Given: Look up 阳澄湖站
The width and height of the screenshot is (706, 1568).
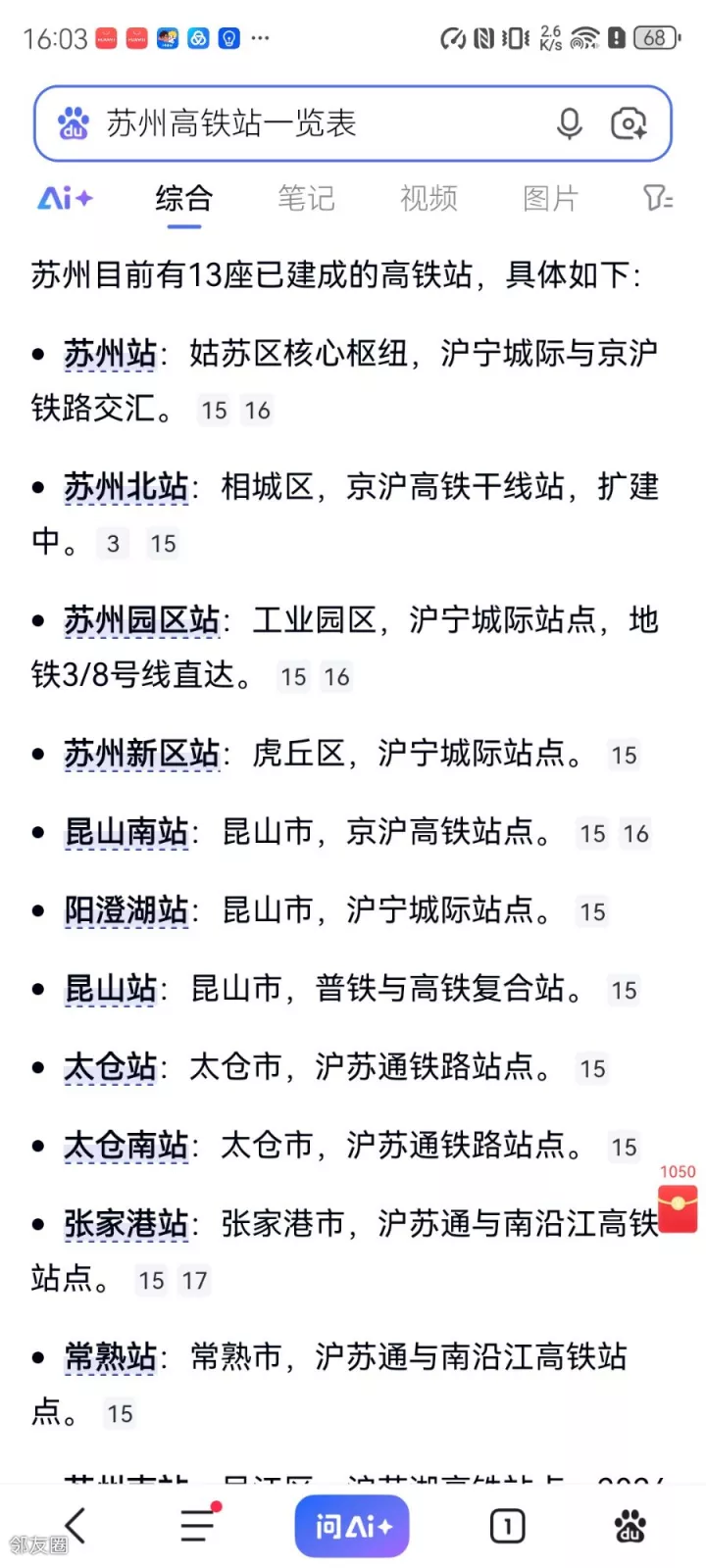Looking at the screenshot, I should click(x=126, y=910).
